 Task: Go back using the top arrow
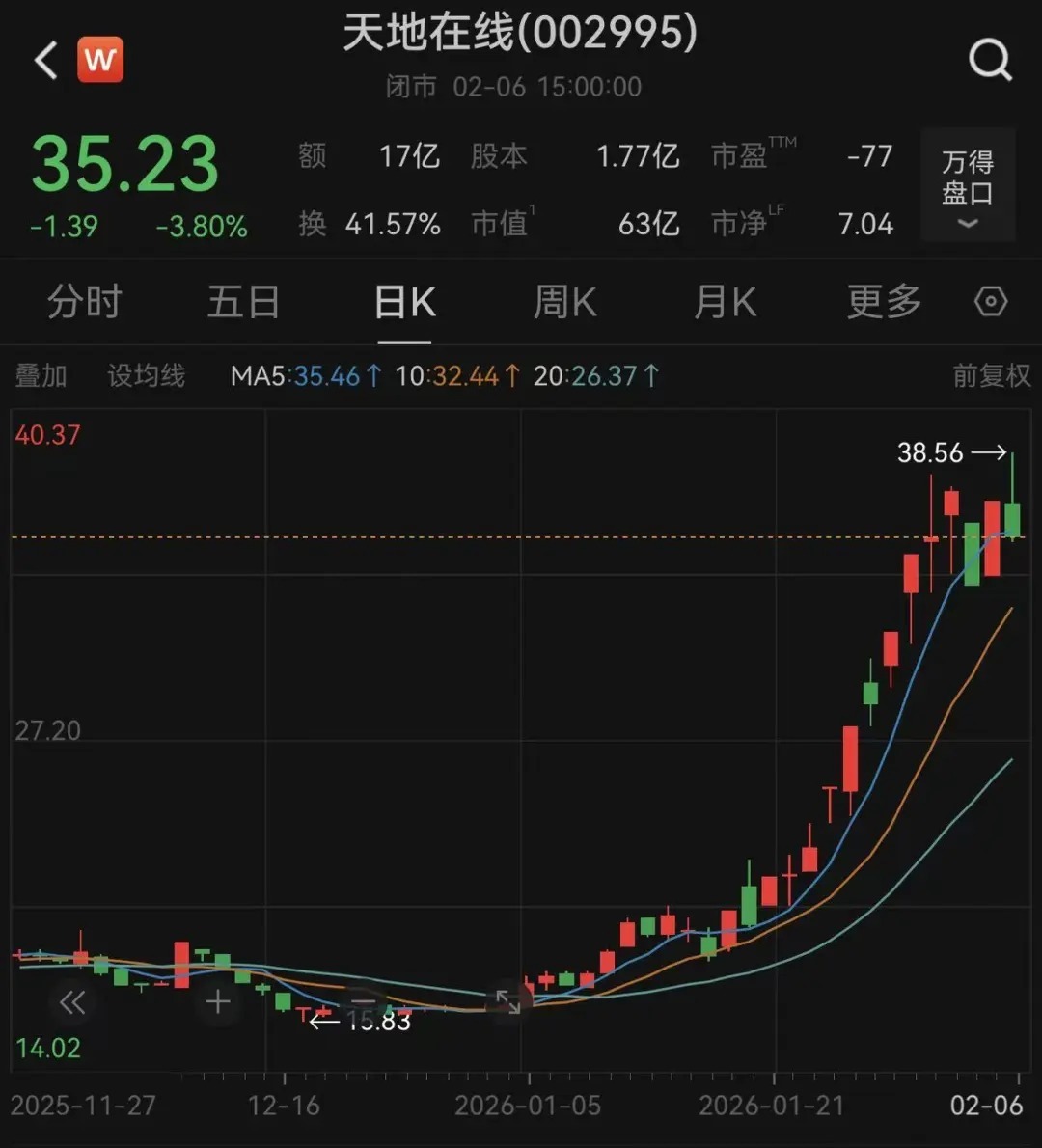point(45,61)
